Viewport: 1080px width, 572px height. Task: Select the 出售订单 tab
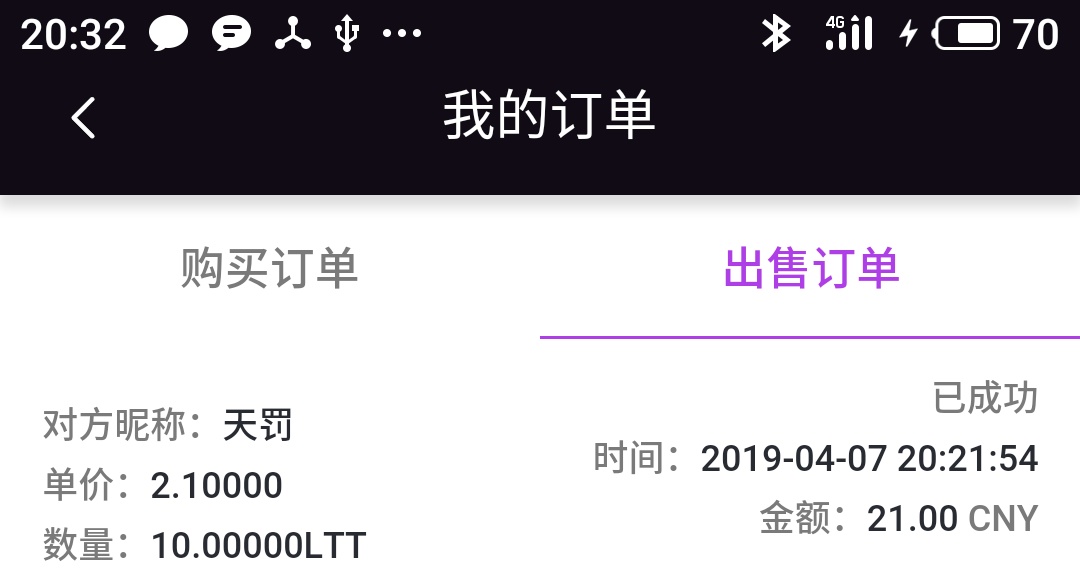tap(810, 268)
